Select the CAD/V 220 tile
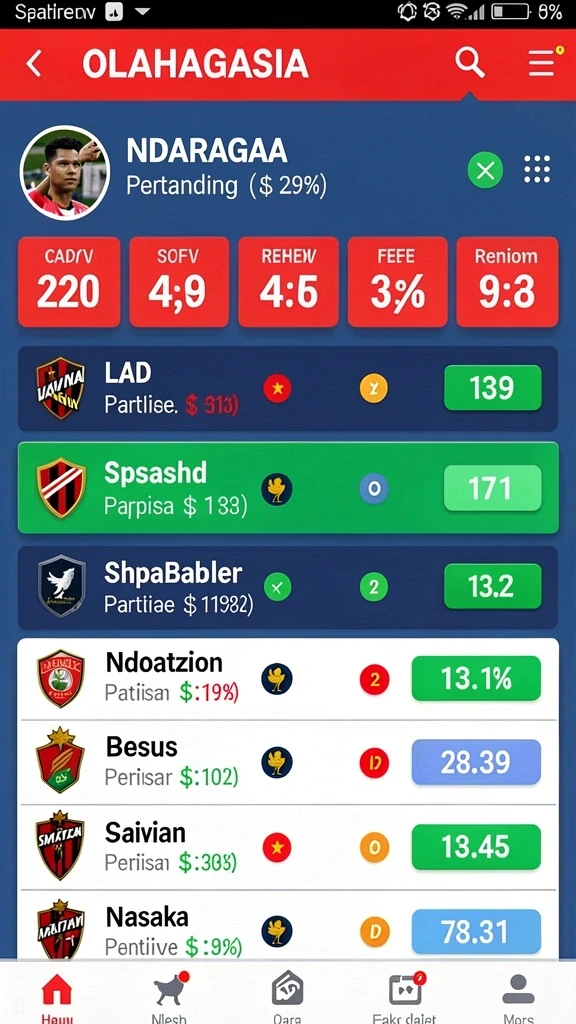Screen dimensions: 576x1024 [69, 281]
